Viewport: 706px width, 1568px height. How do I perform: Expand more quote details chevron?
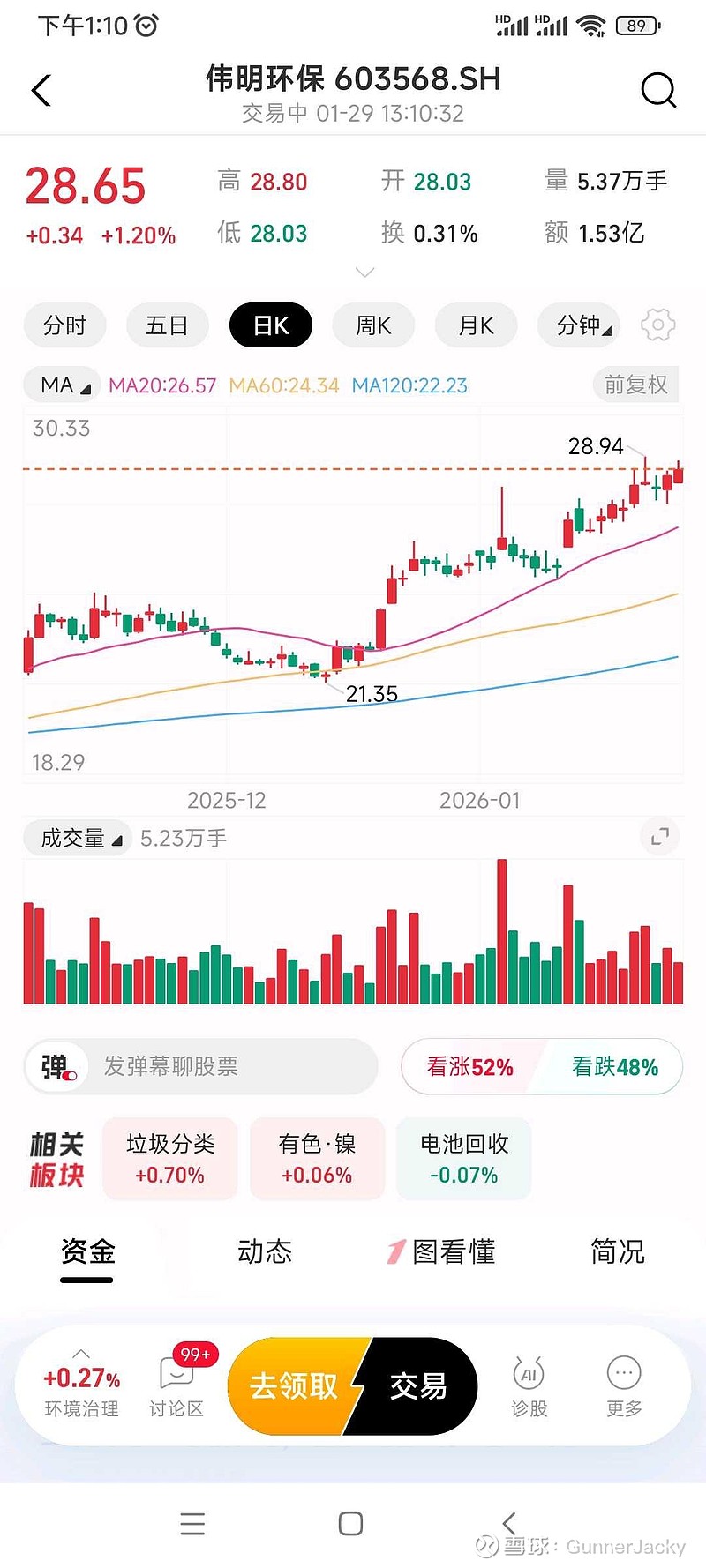coord(364,272)
